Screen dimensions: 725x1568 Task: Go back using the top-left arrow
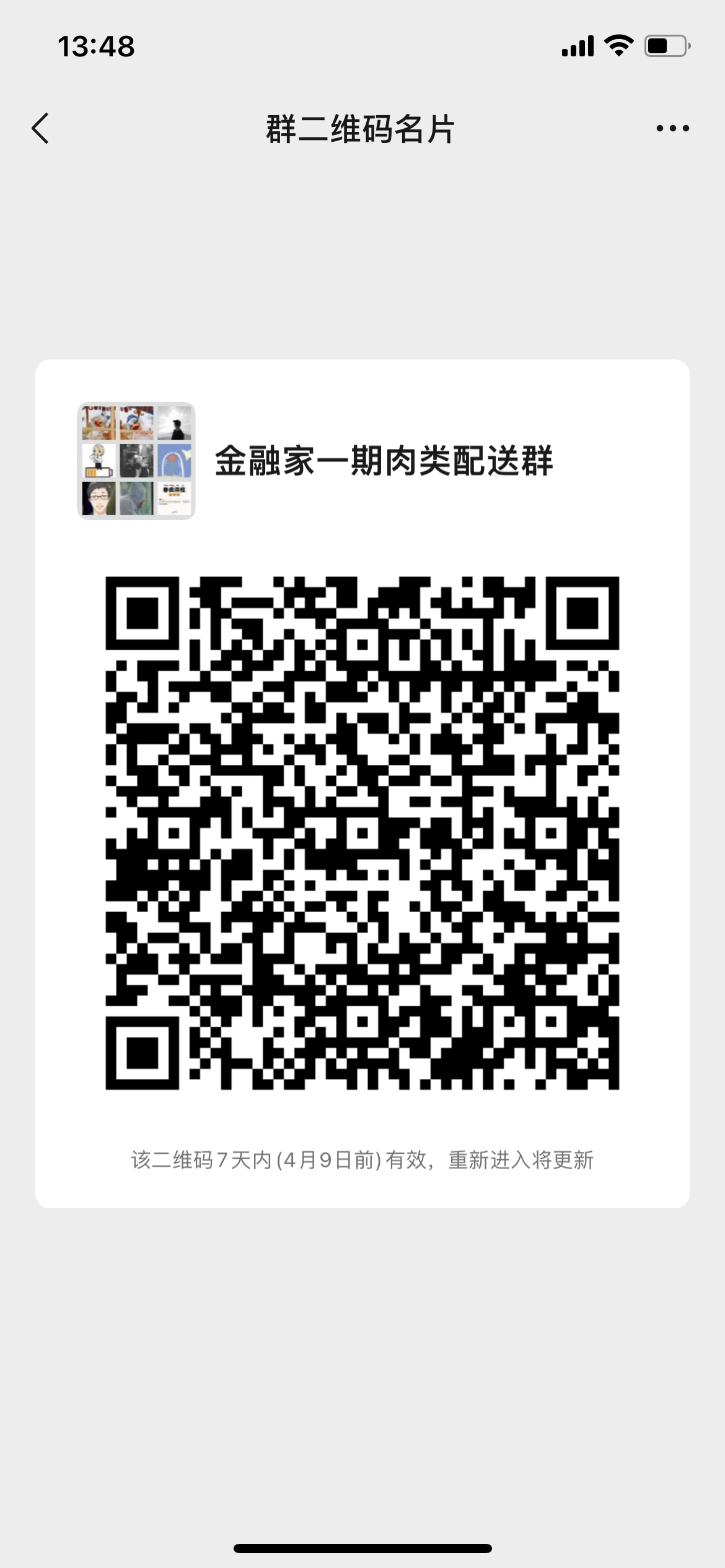click(40, 129)
